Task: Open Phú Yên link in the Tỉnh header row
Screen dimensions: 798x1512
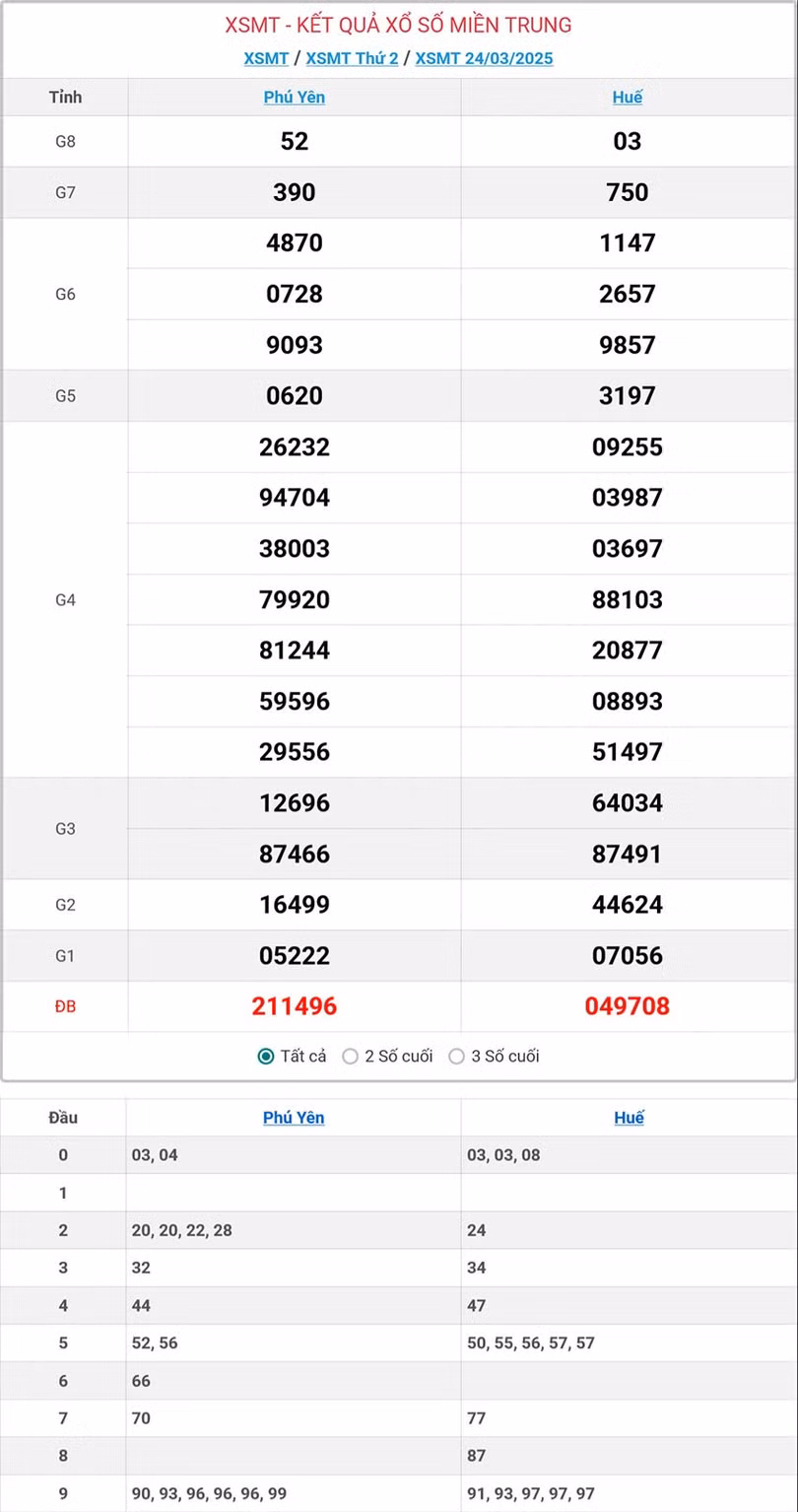Action: (x=294, y=98)
